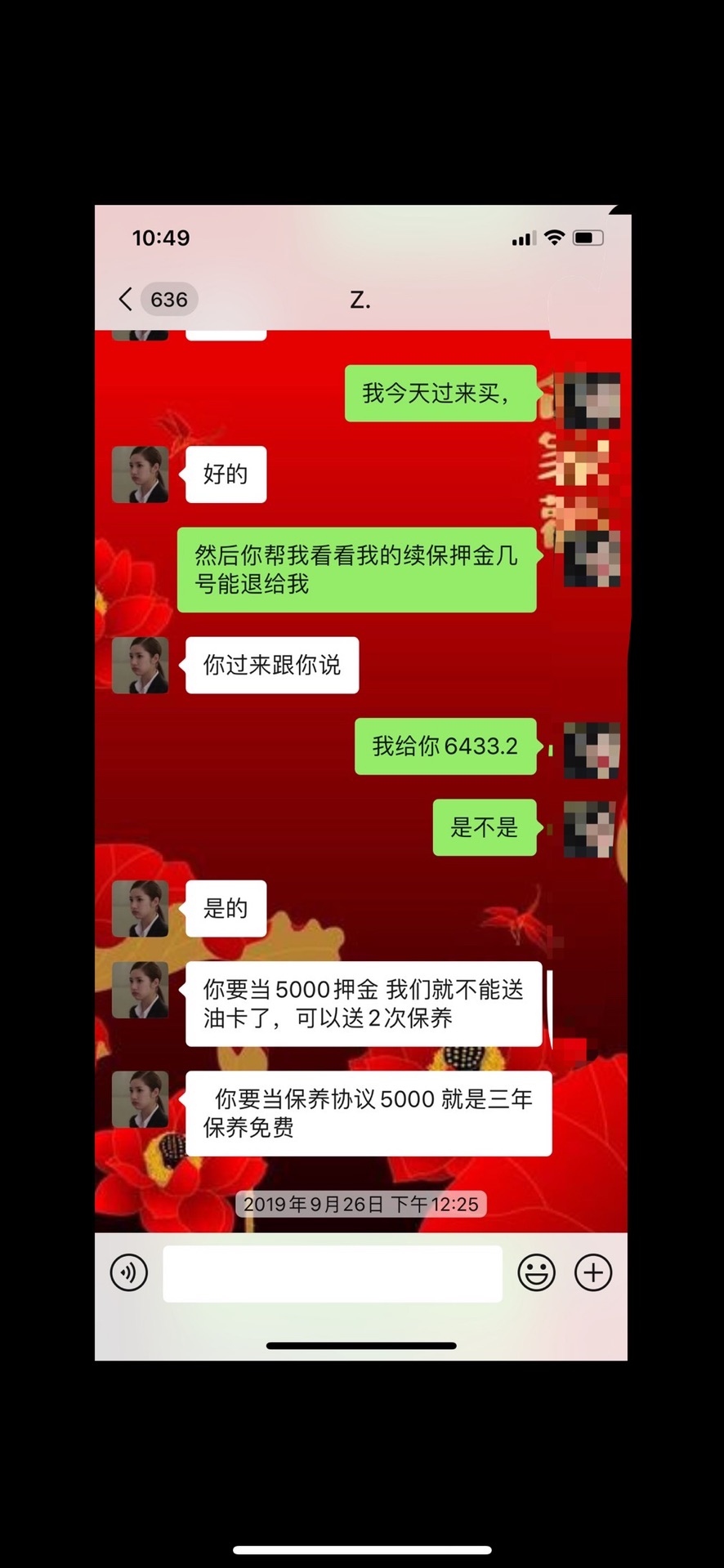Tap the message text field
This screenshot has height=1568, width=724.
pyautogui.click(x=332, y=1273)
